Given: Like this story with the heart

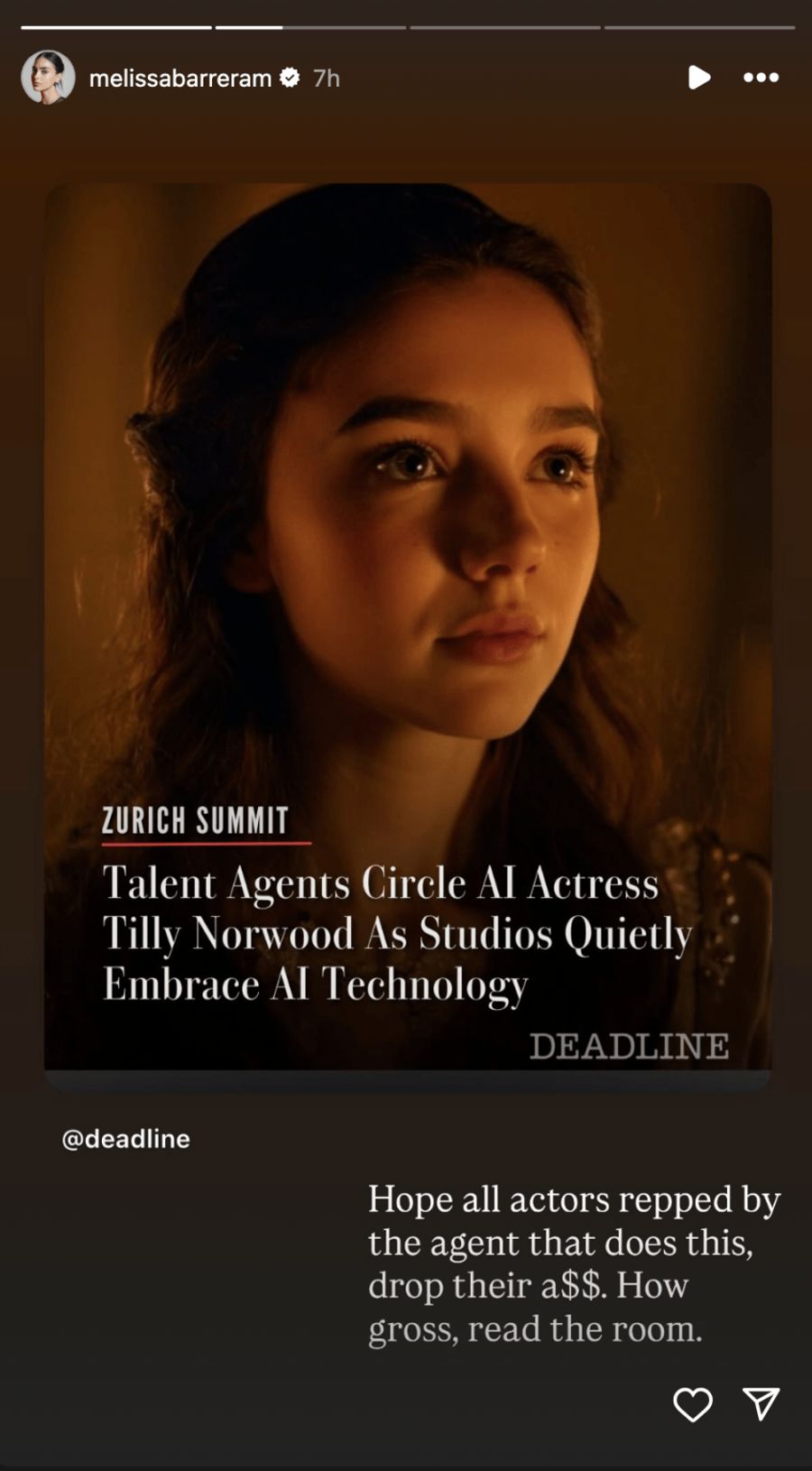Looking at the screenshot, I should 692,1404.
